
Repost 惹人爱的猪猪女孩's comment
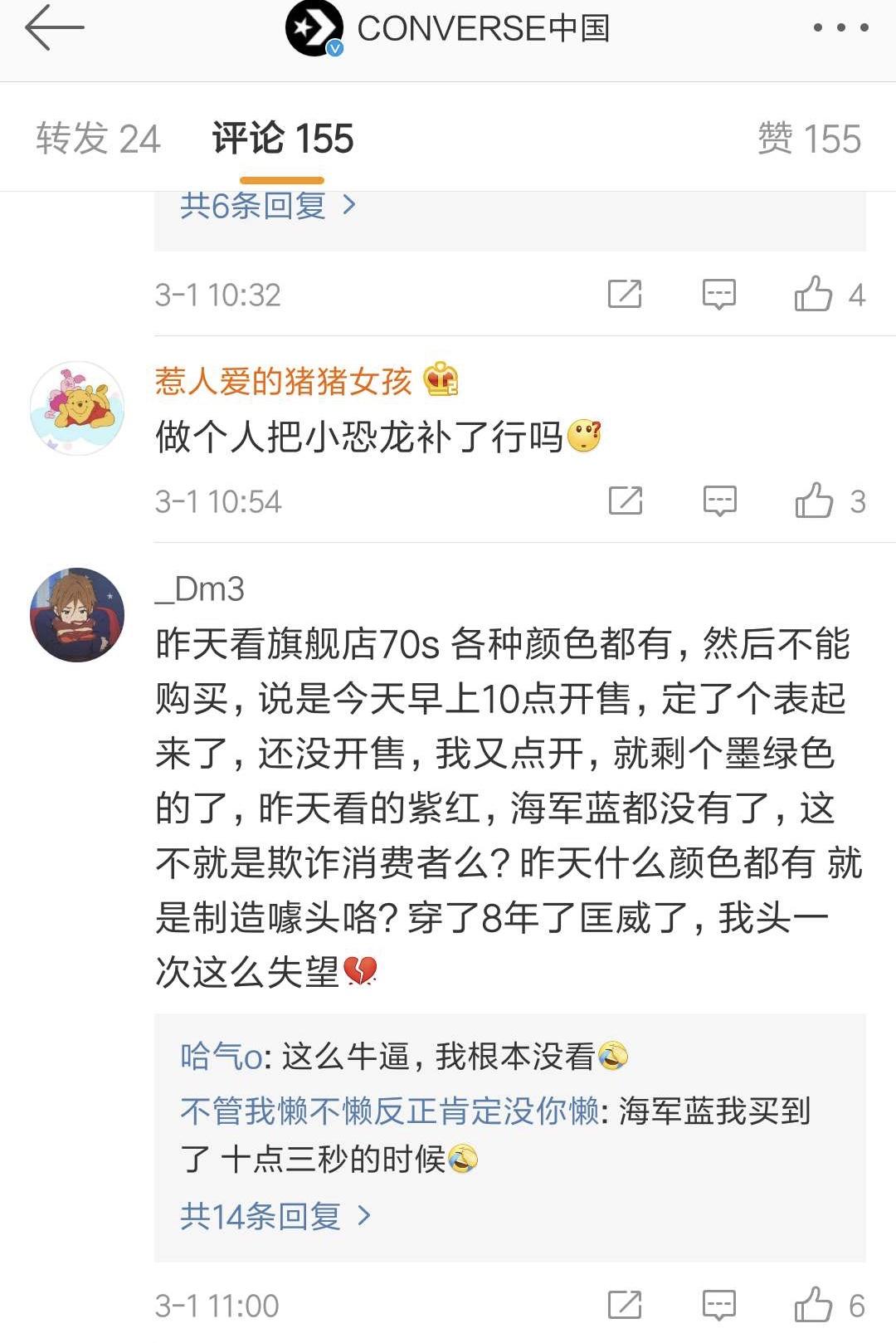(625, 501)
